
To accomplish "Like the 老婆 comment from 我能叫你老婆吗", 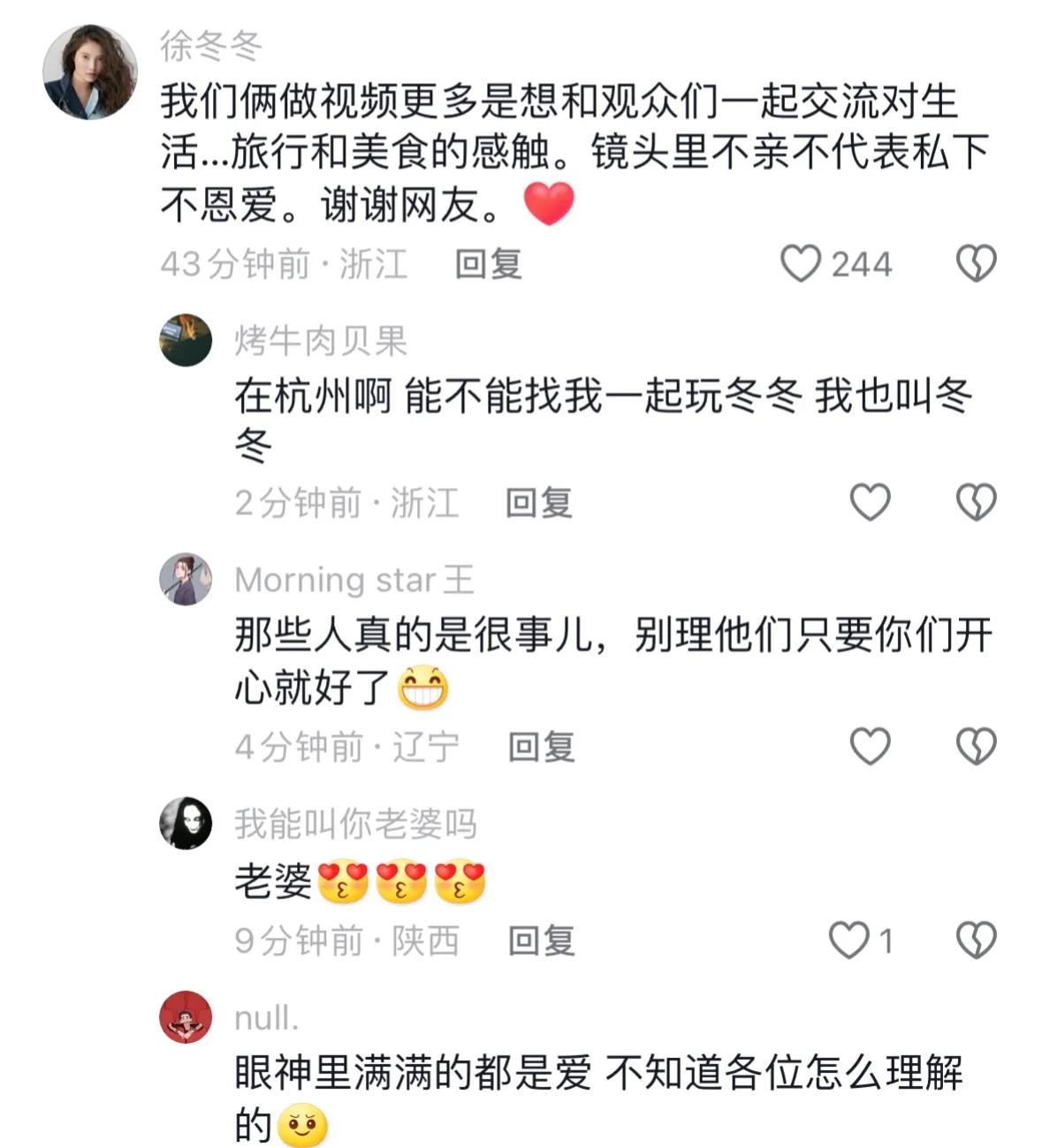I will 849,939.
